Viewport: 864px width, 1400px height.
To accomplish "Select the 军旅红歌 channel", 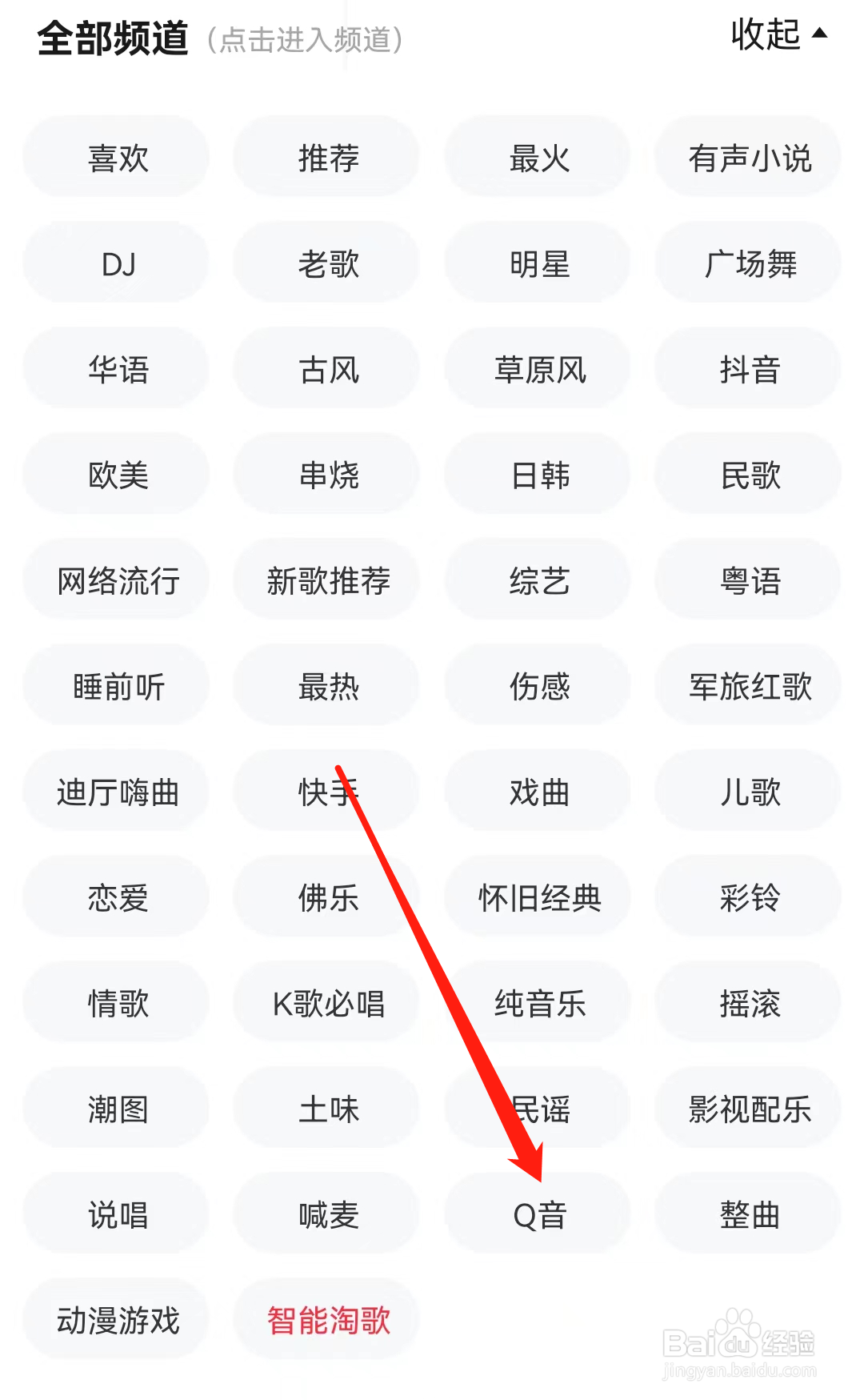I will click(747, 685).
